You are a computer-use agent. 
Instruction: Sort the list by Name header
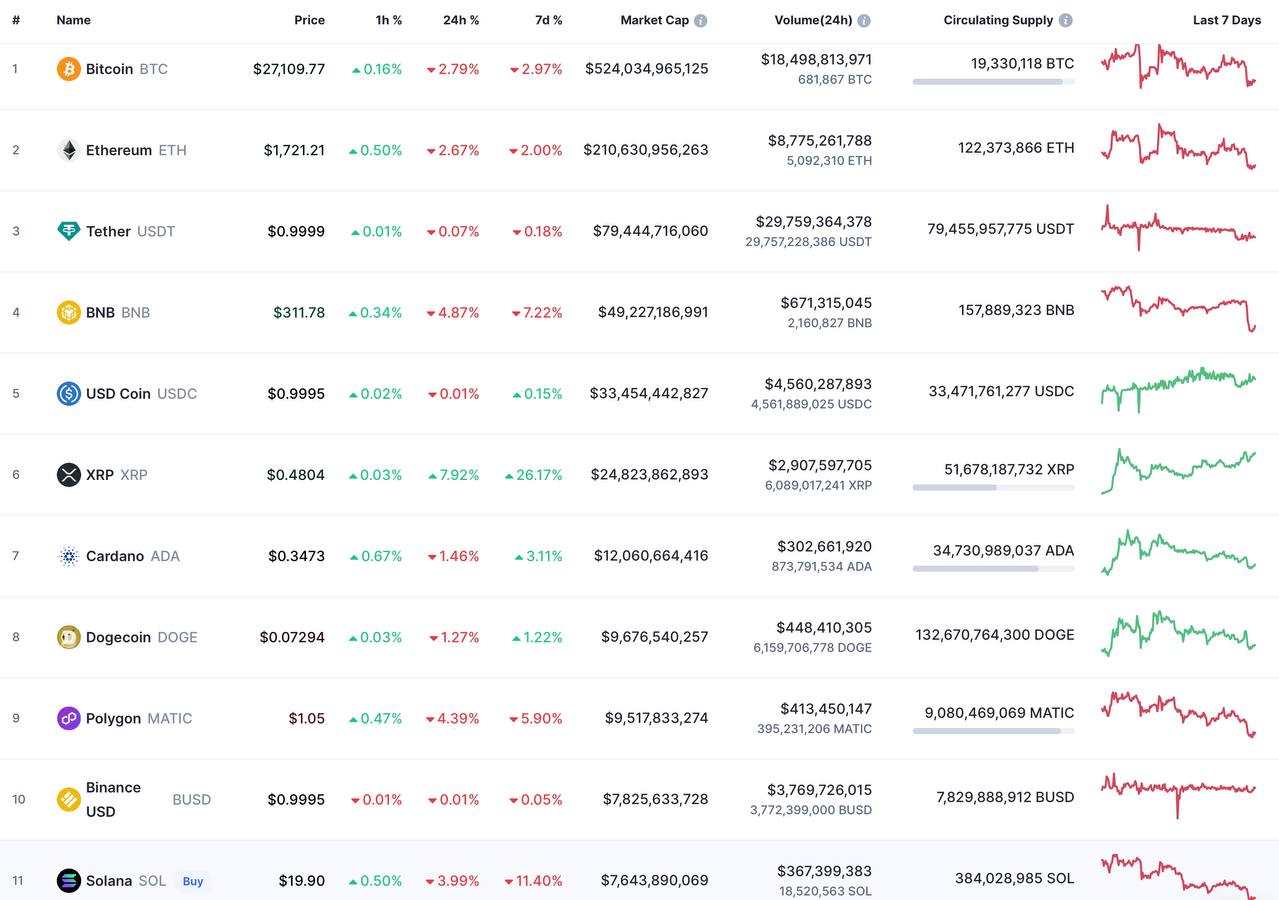coord(73,20)
